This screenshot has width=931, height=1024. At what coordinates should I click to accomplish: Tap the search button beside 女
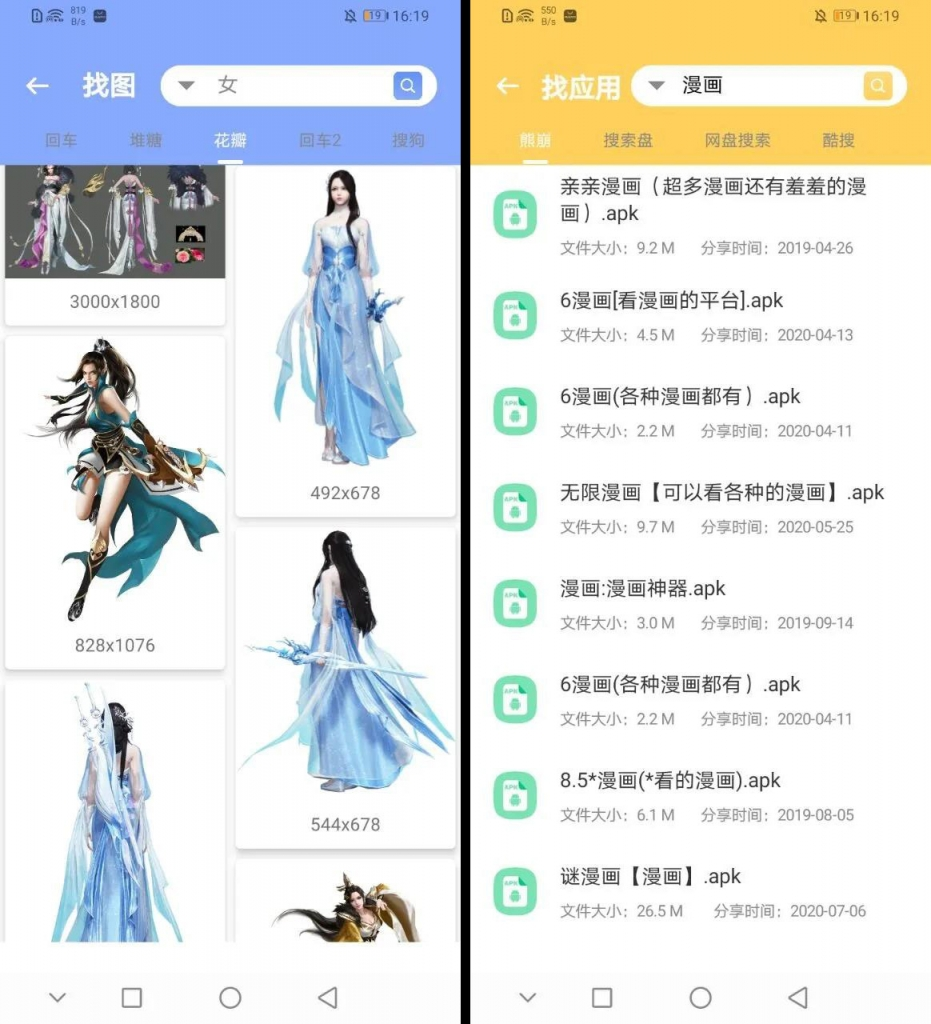click(407, 86)
